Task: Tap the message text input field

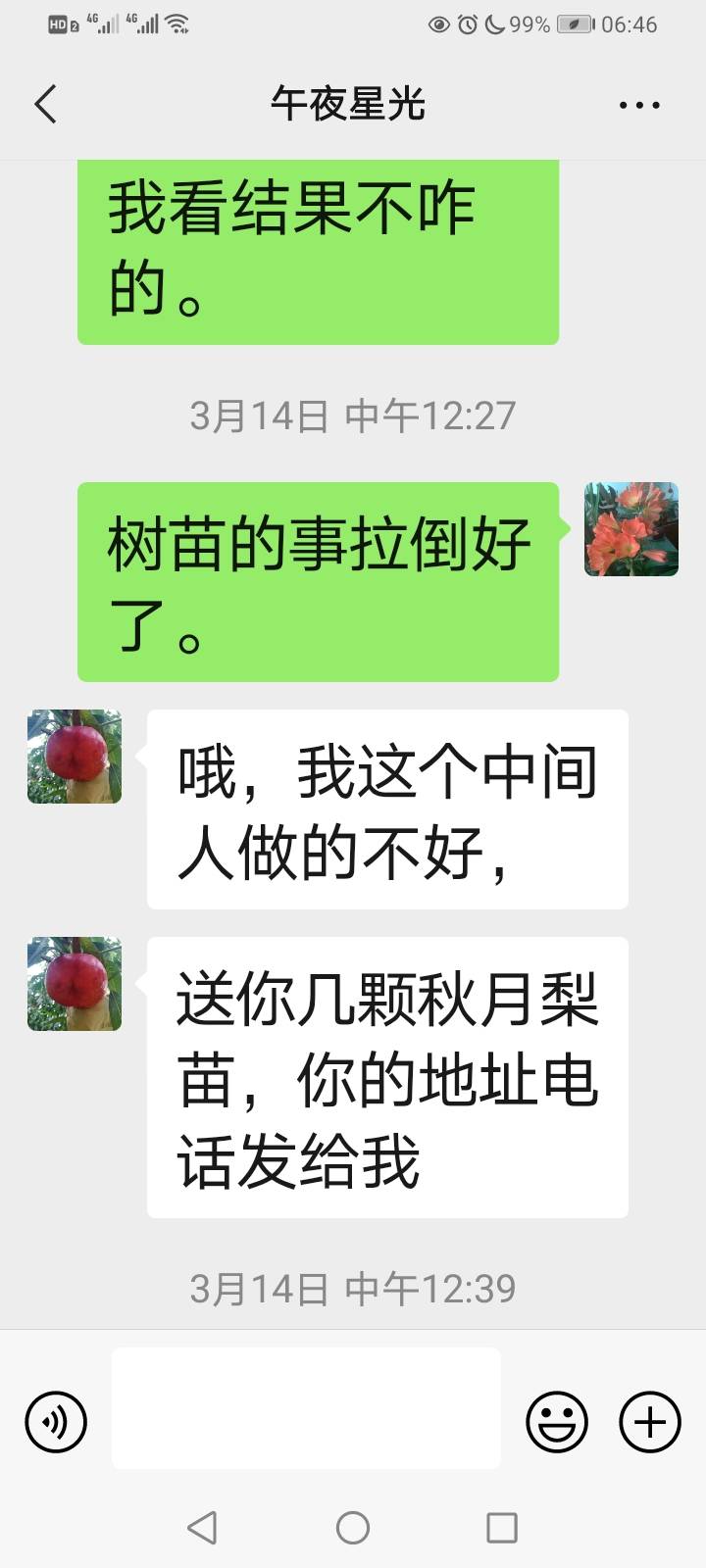Action: pos(306,1407)
